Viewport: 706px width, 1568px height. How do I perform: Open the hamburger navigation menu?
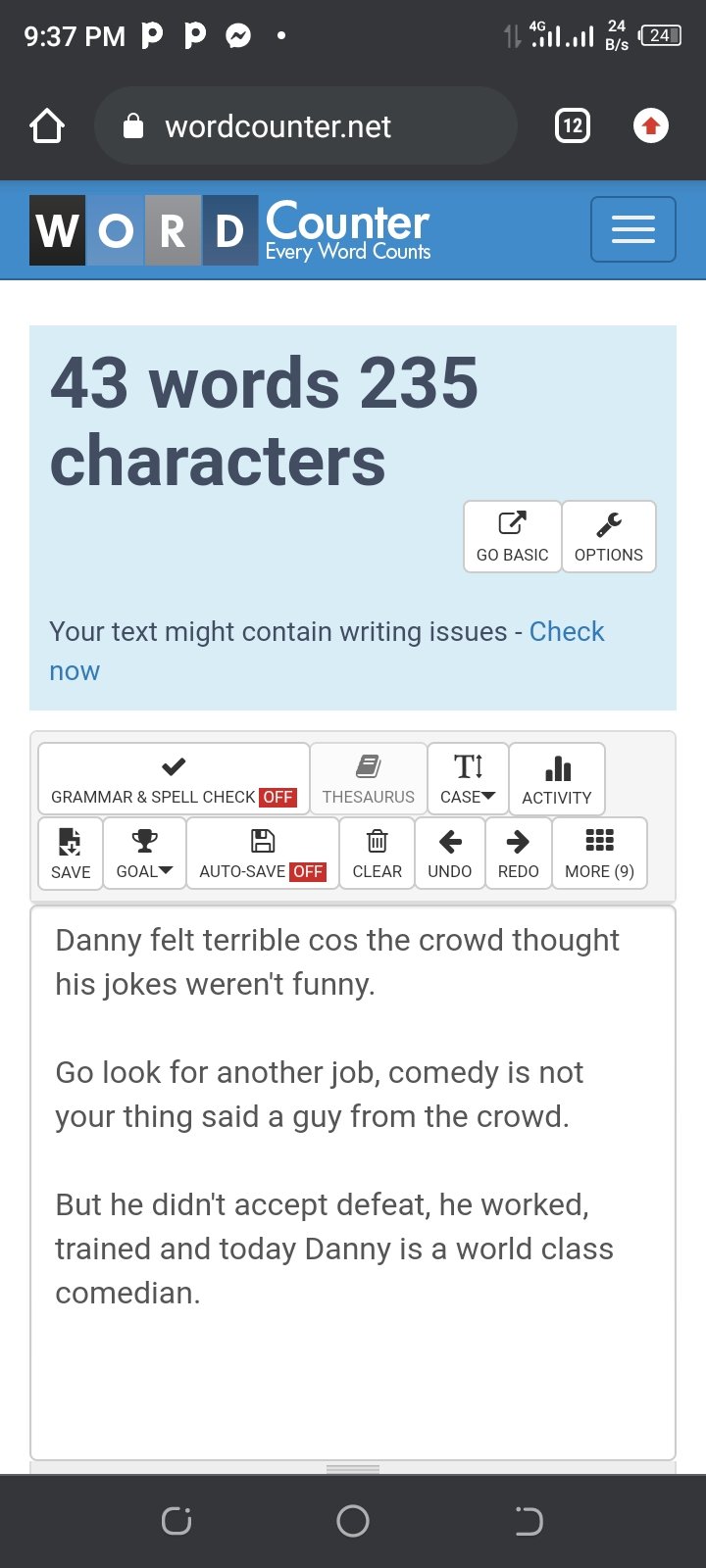coord(633,229)
